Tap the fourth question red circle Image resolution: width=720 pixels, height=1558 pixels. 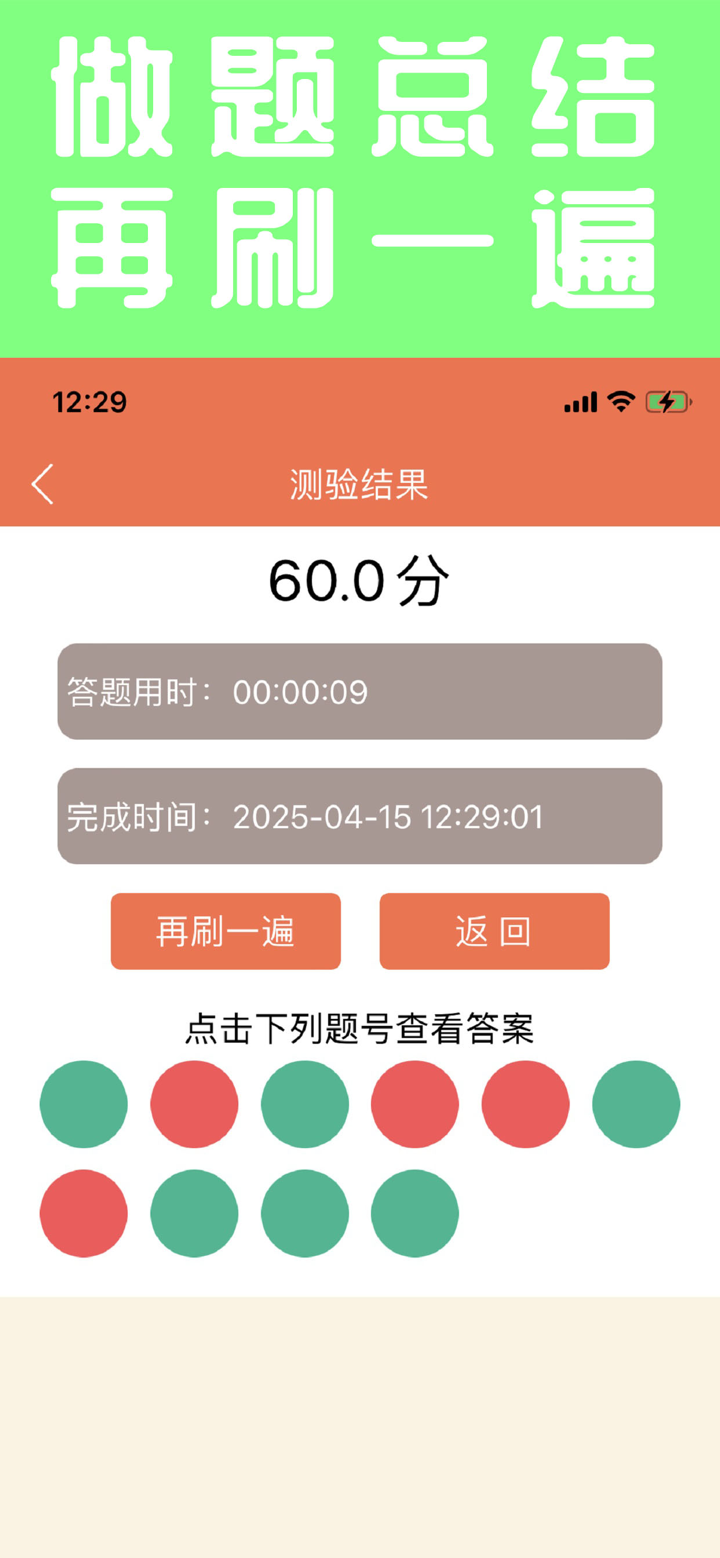pyautogui.click(x=415, y=1104)
